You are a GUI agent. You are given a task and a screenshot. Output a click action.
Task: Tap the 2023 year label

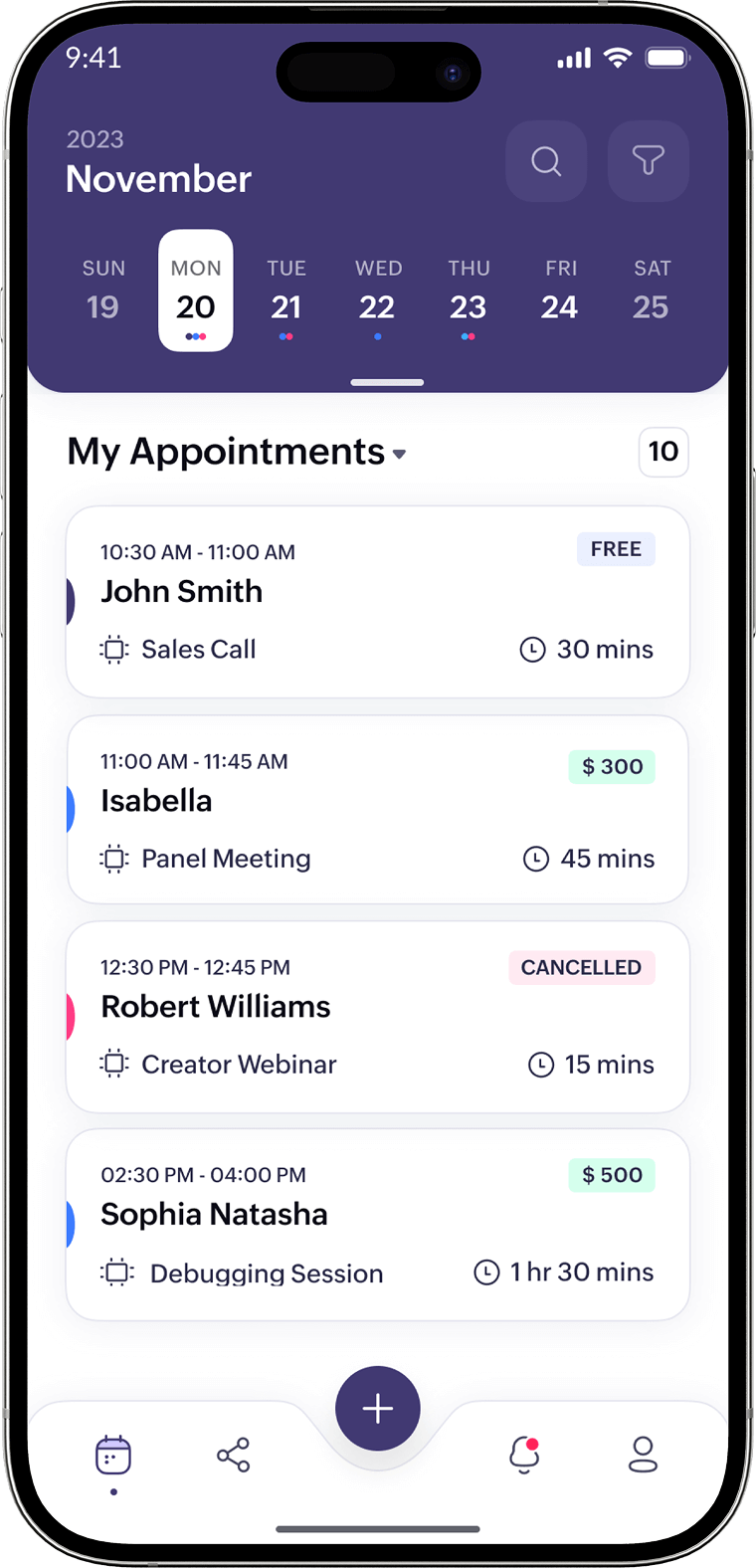coord(94,141)
